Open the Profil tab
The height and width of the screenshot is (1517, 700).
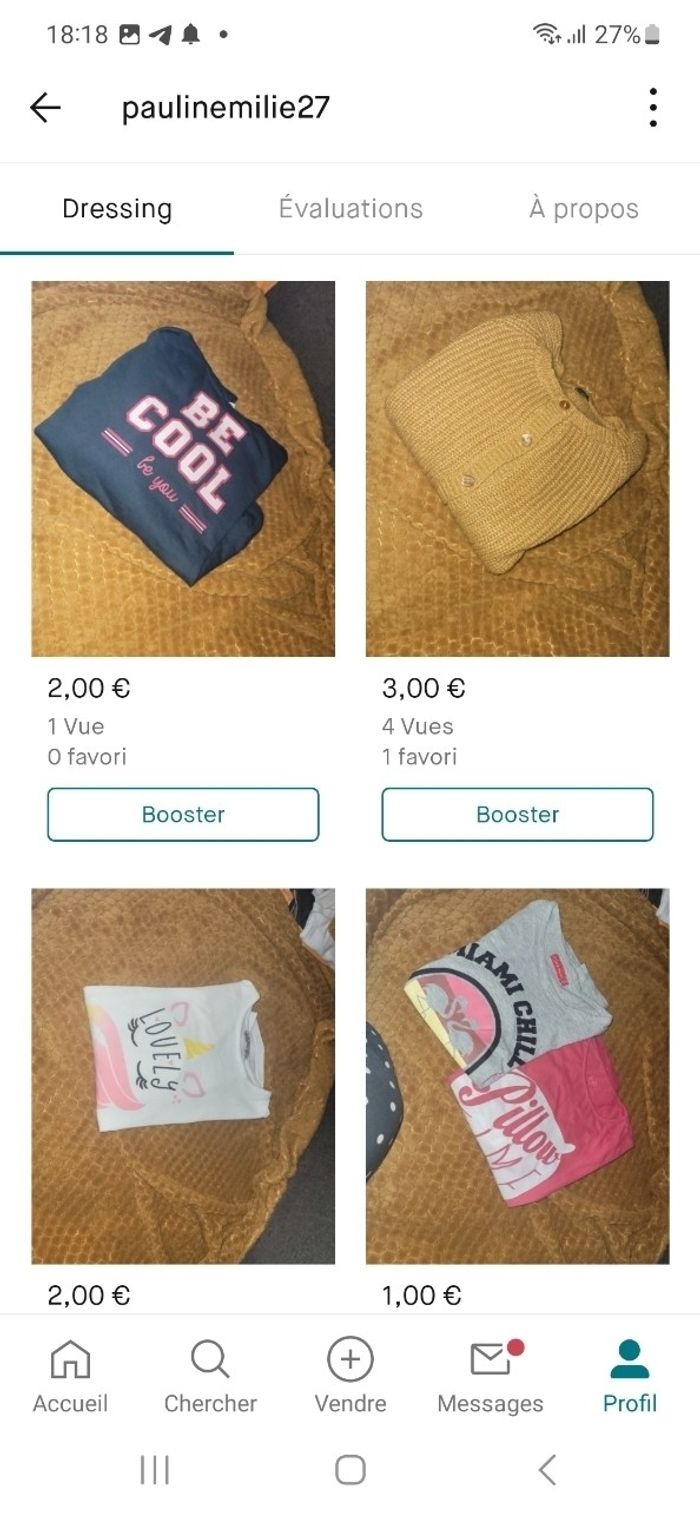[630, 1377]
